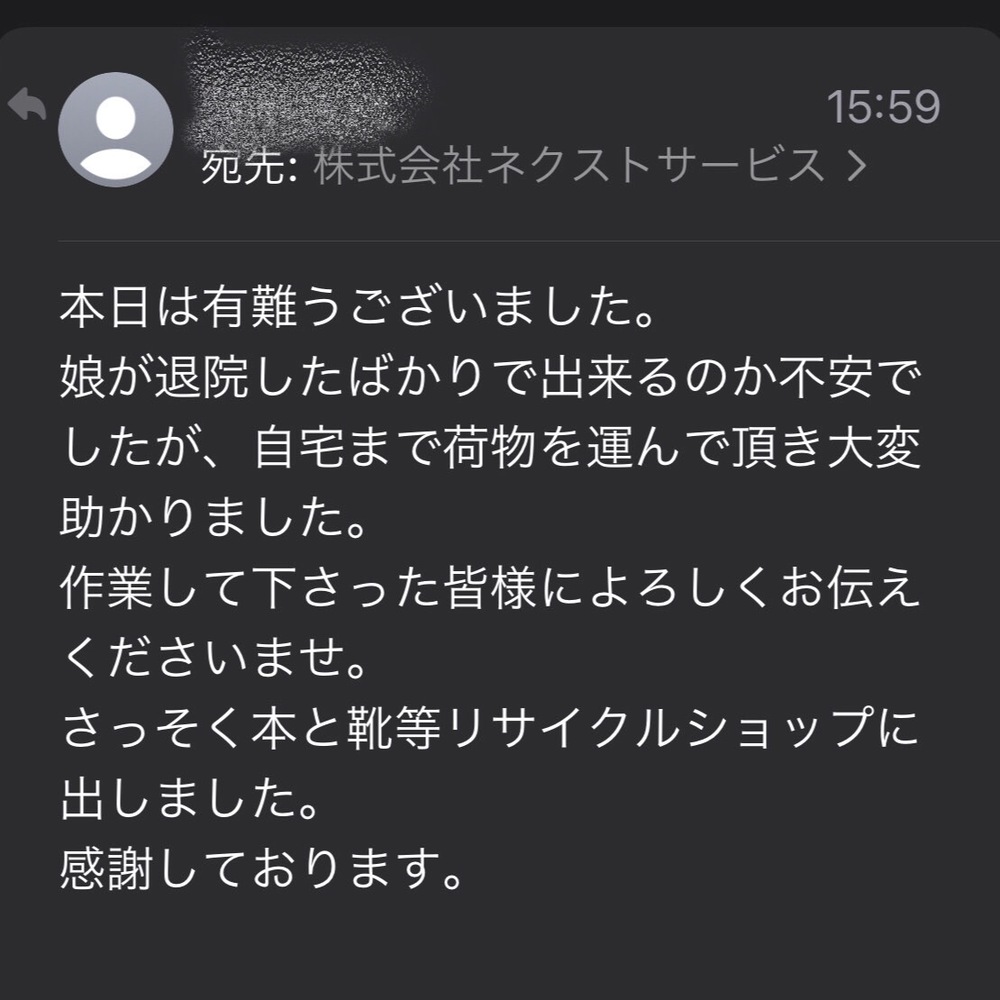Open the sender's profile avatar
The image size is (1000, 1000).
click(x=116, y=130)
